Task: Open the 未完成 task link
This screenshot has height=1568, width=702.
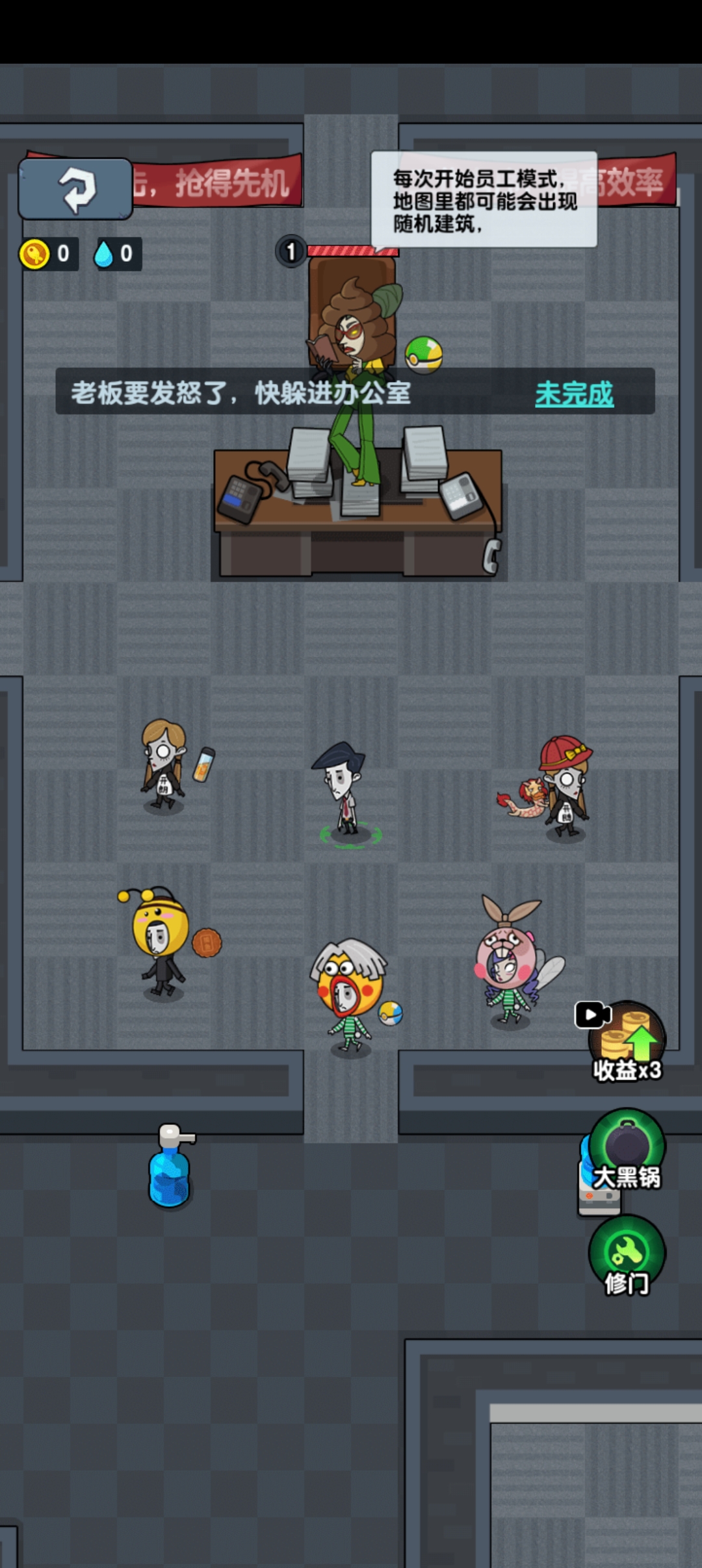Action: (574, 394)
